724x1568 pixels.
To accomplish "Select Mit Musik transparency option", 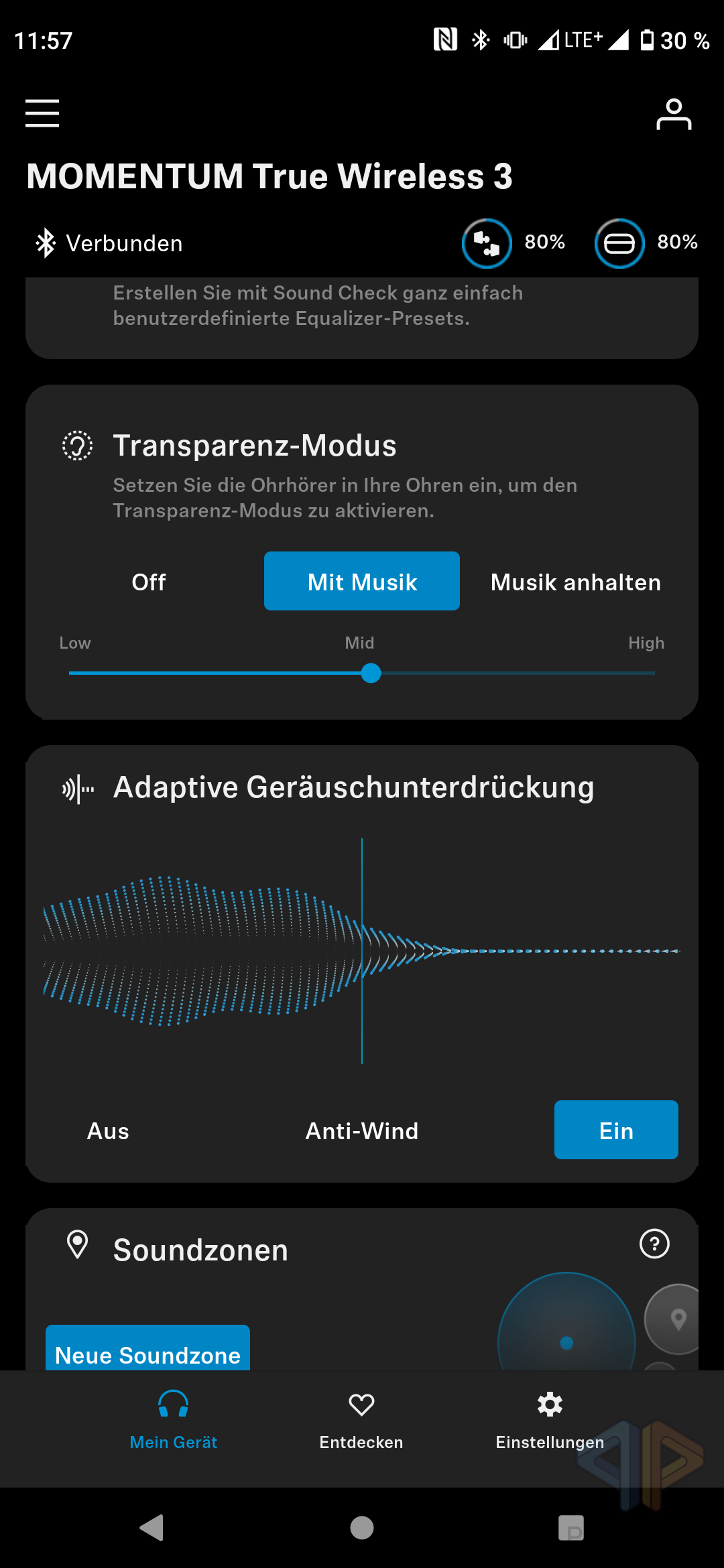I will tap(362, 582).
